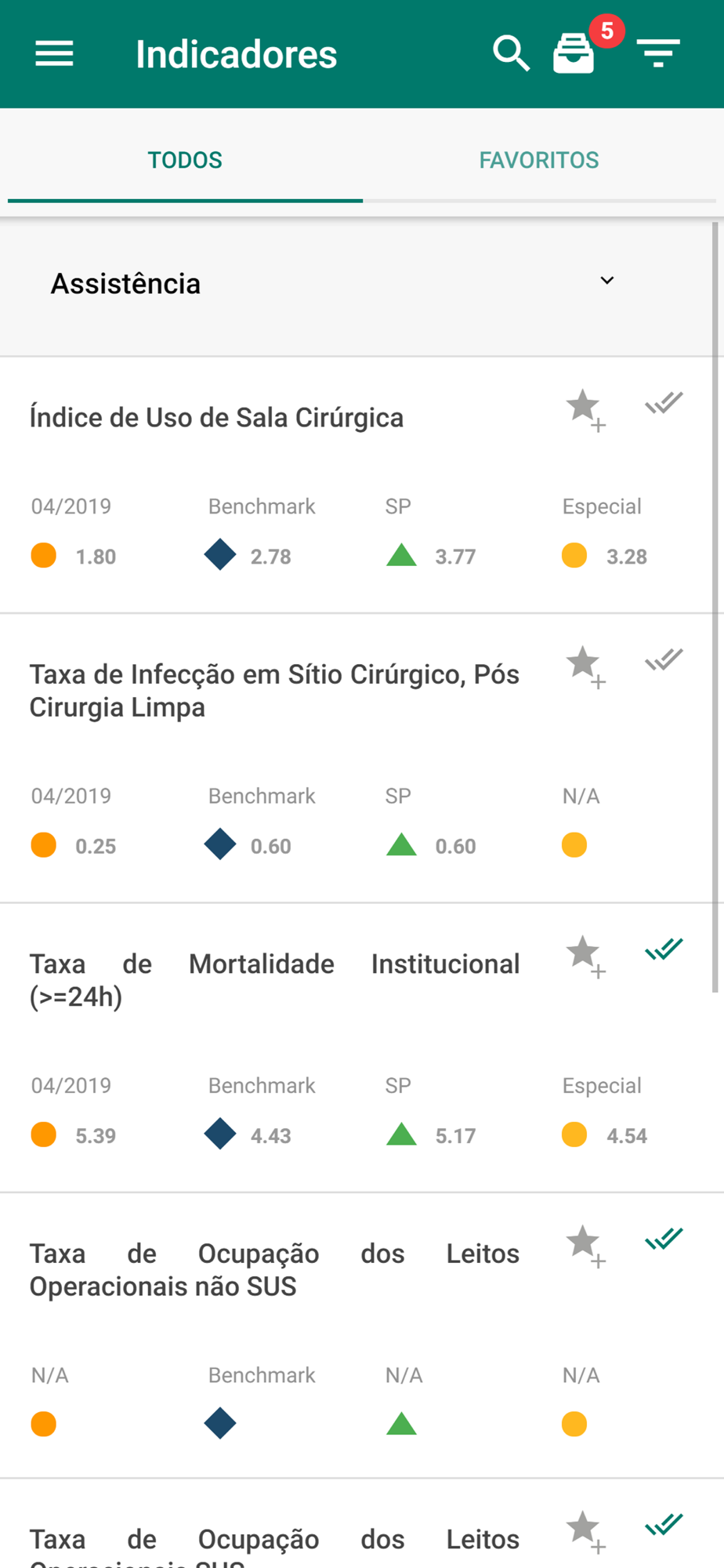
Task: Favorite the Taxa de Infecção em Sítio Cirúrgico indicator
Action: (x=585, y=666)
